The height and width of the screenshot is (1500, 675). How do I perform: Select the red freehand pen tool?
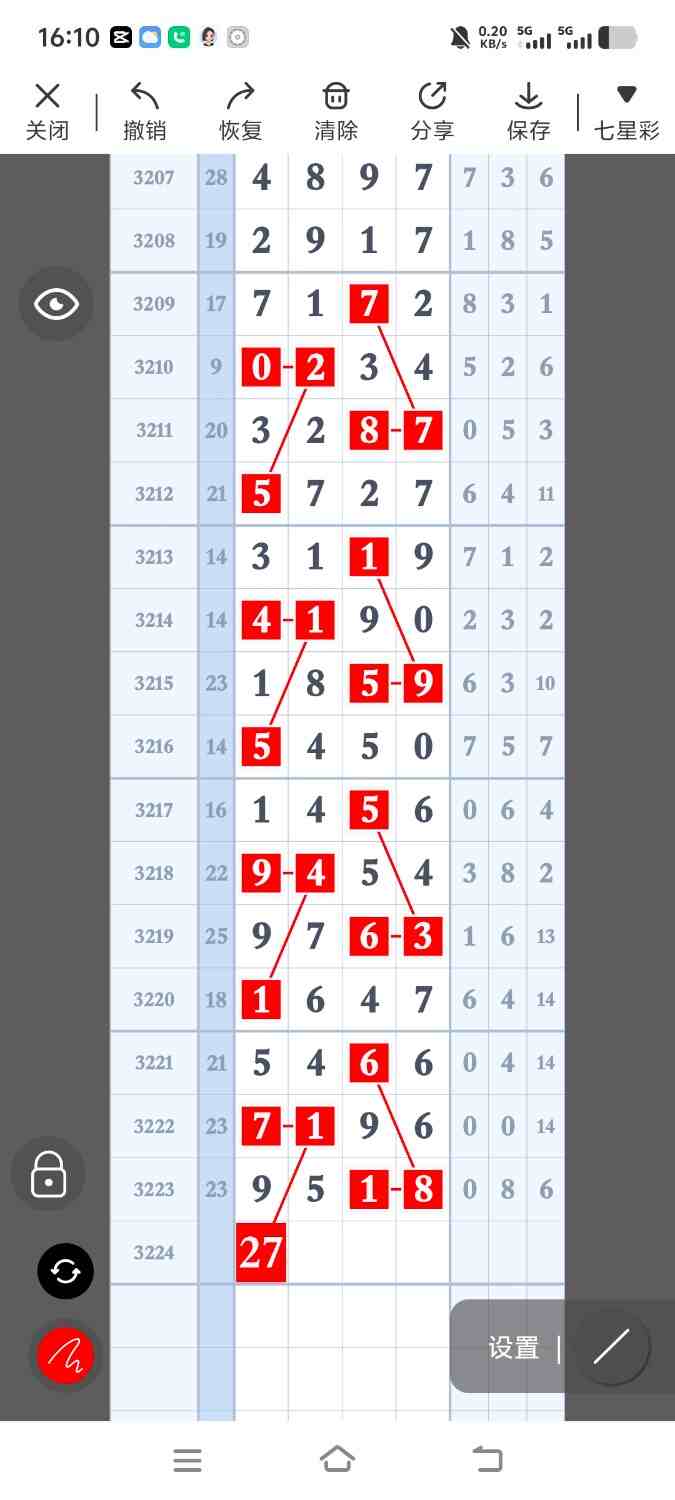[66, 1356]
